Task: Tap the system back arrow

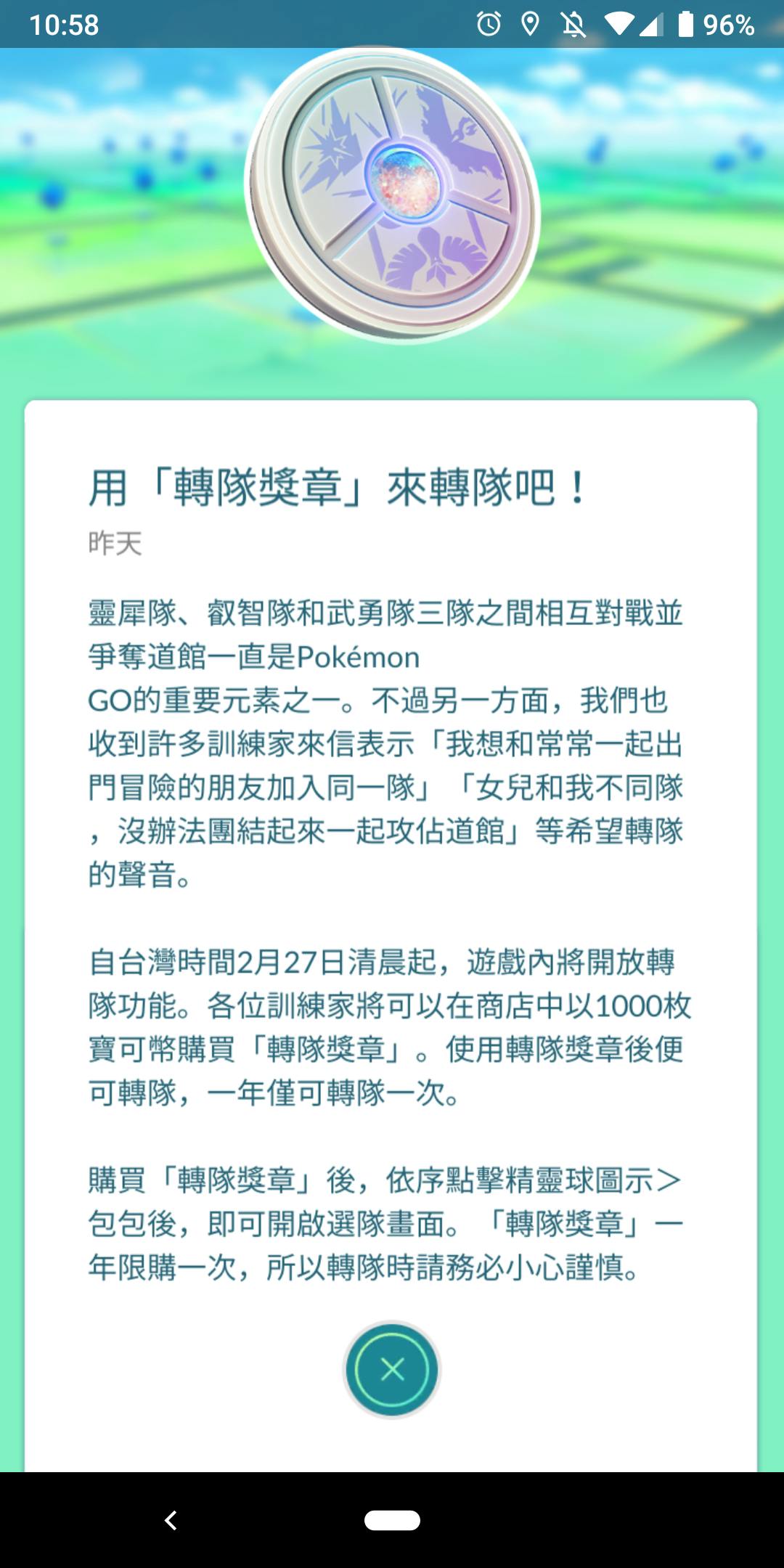Action: point(171,1520)
